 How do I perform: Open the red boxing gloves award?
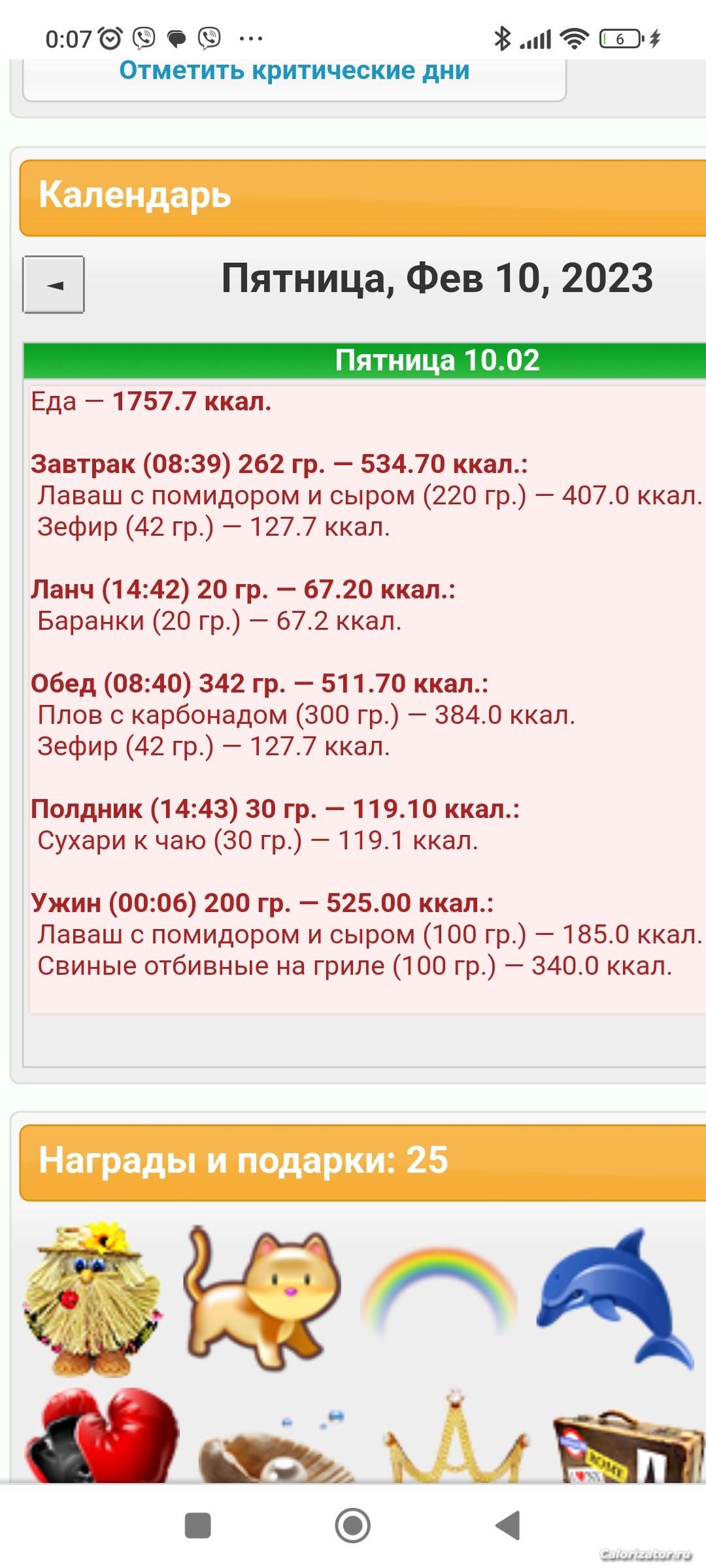coord(102,1435)
